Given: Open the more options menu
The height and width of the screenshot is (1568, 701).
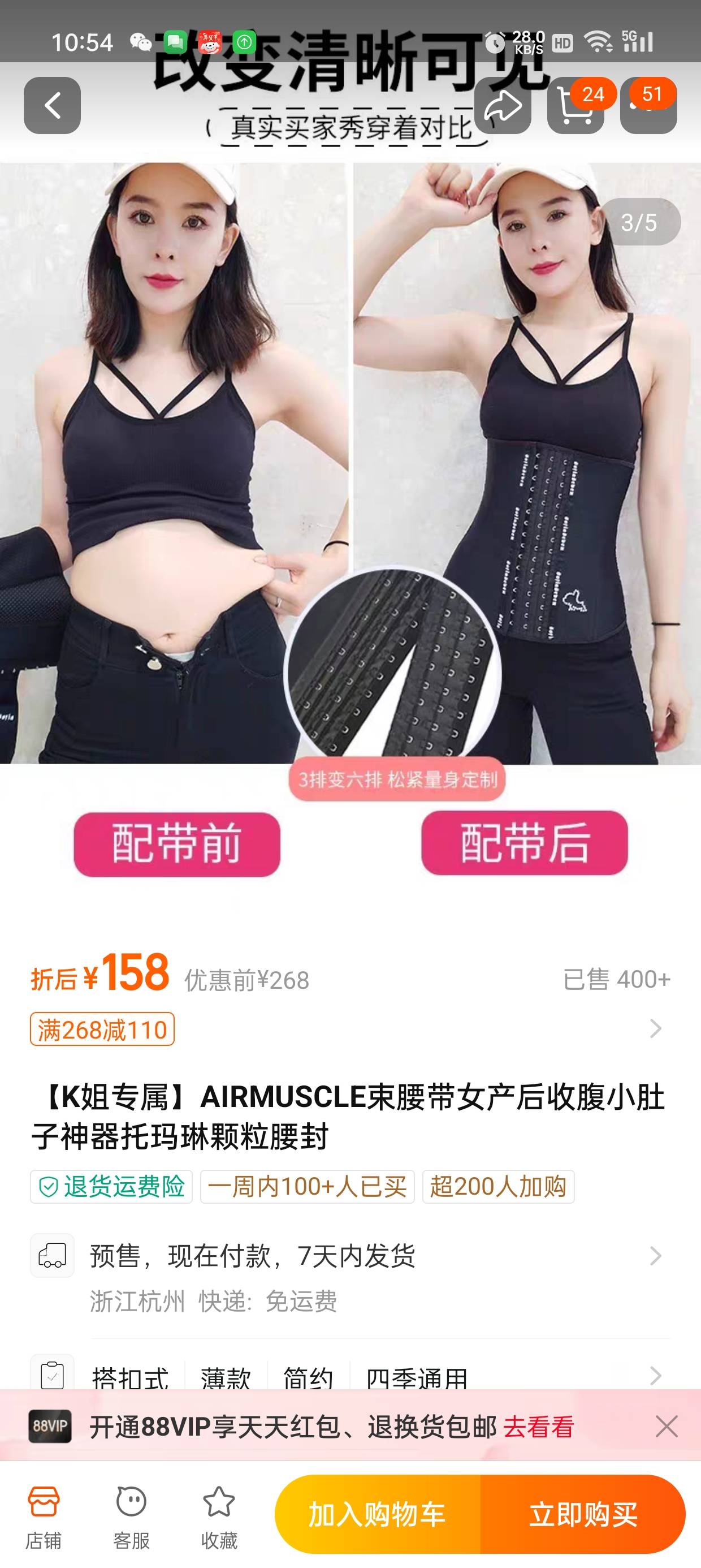Looking at the screenshot, I should (647, 106).
